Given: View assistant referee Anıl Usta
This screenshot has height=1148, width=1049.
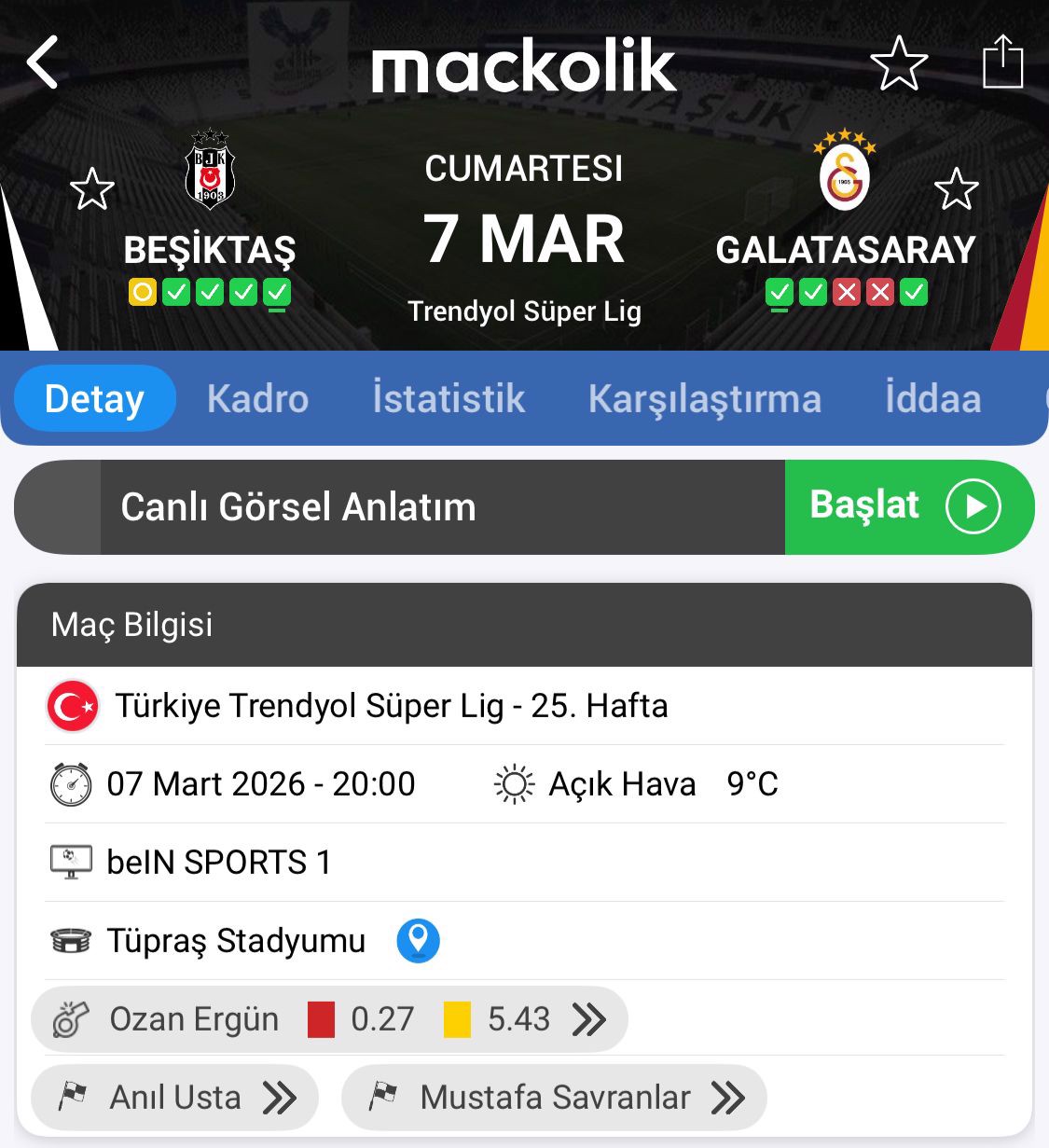Looking at the screenshot, I should [x=175, y=1098].
